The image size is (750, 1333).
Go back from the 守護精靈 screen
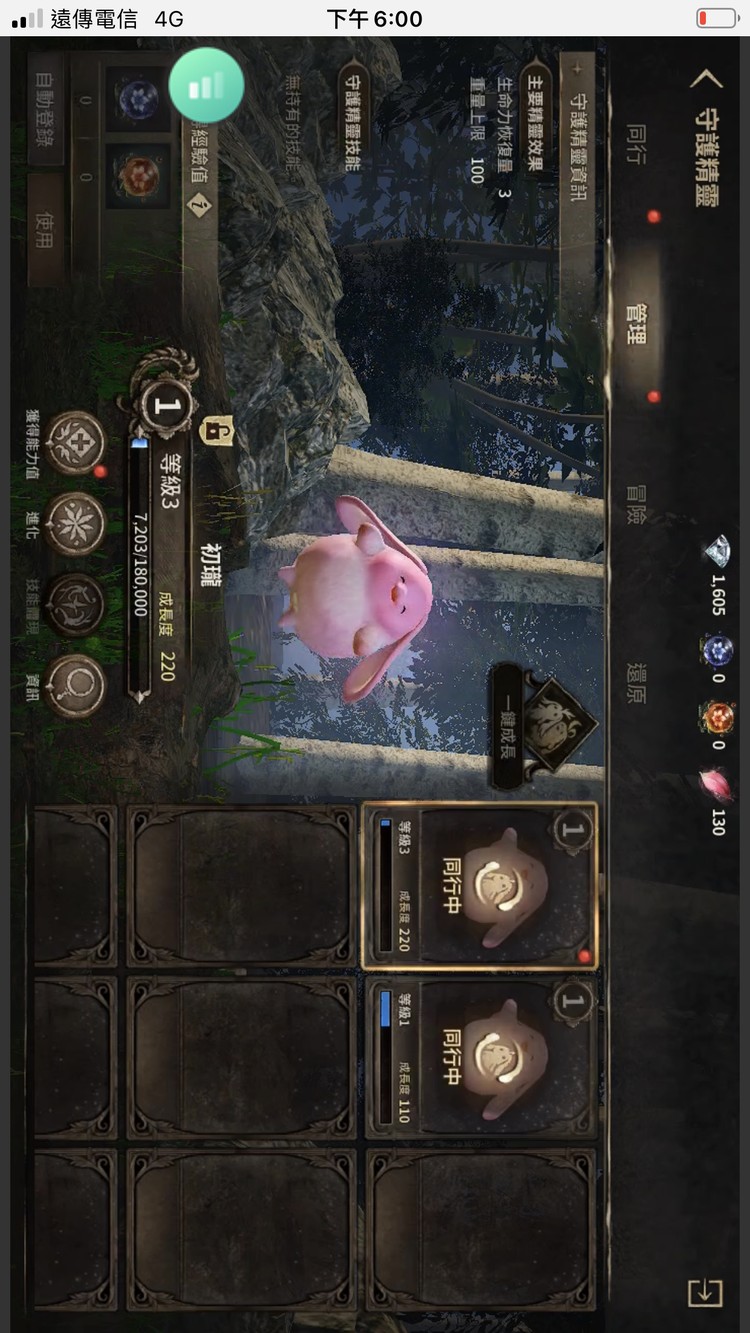[x=706, y=80]
